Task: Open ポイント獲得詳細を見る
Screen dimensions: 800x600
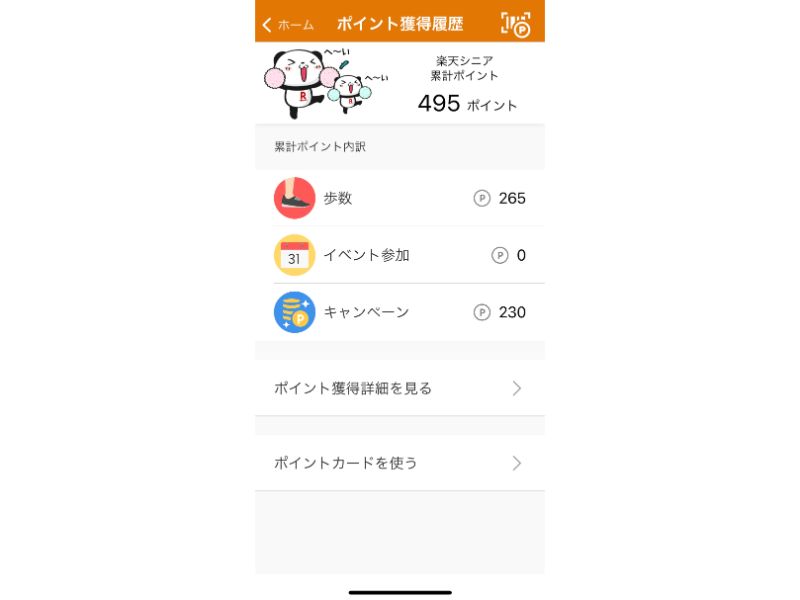Action: [399, 388]
